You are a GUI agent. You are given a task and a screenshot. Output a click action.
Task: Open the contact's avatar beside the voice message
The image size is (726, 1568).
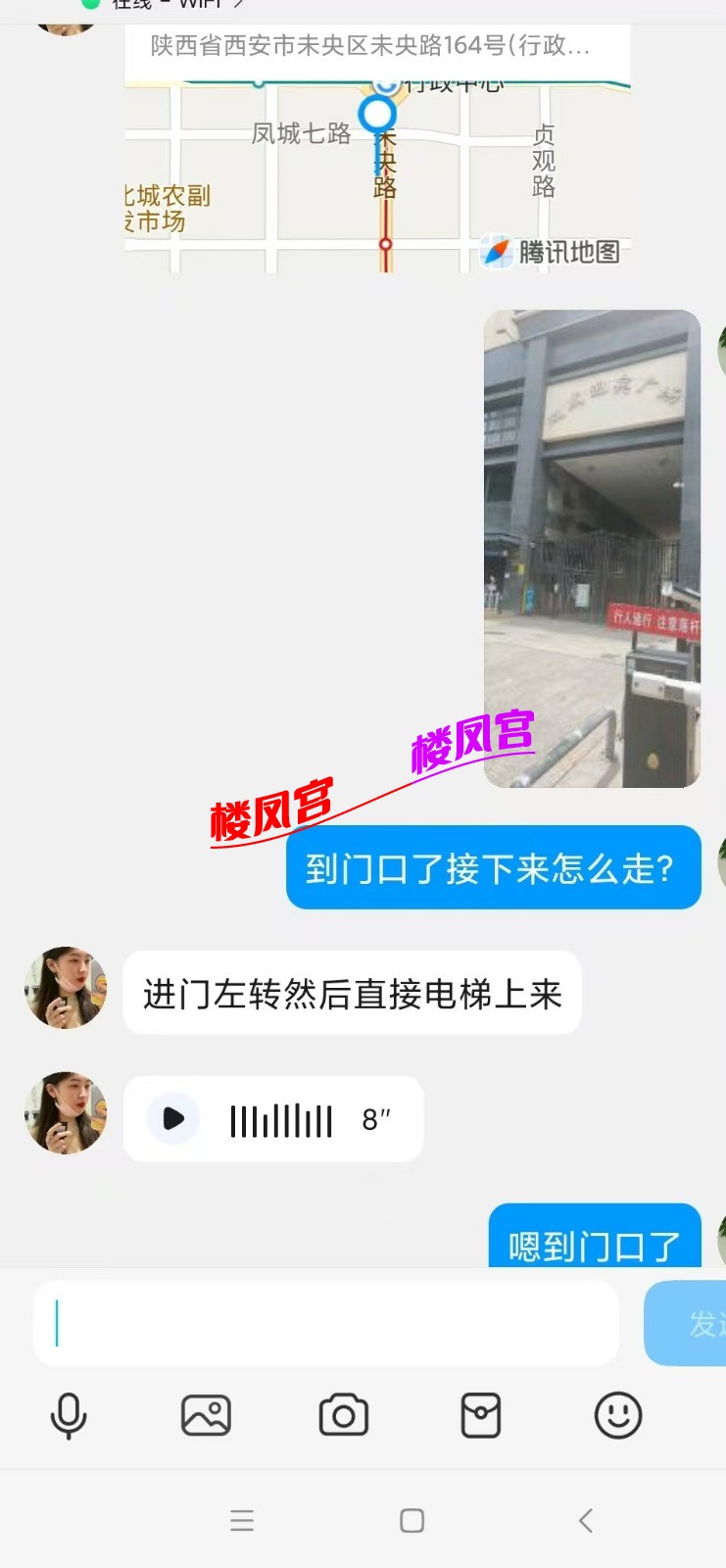tap(66, 1112)
